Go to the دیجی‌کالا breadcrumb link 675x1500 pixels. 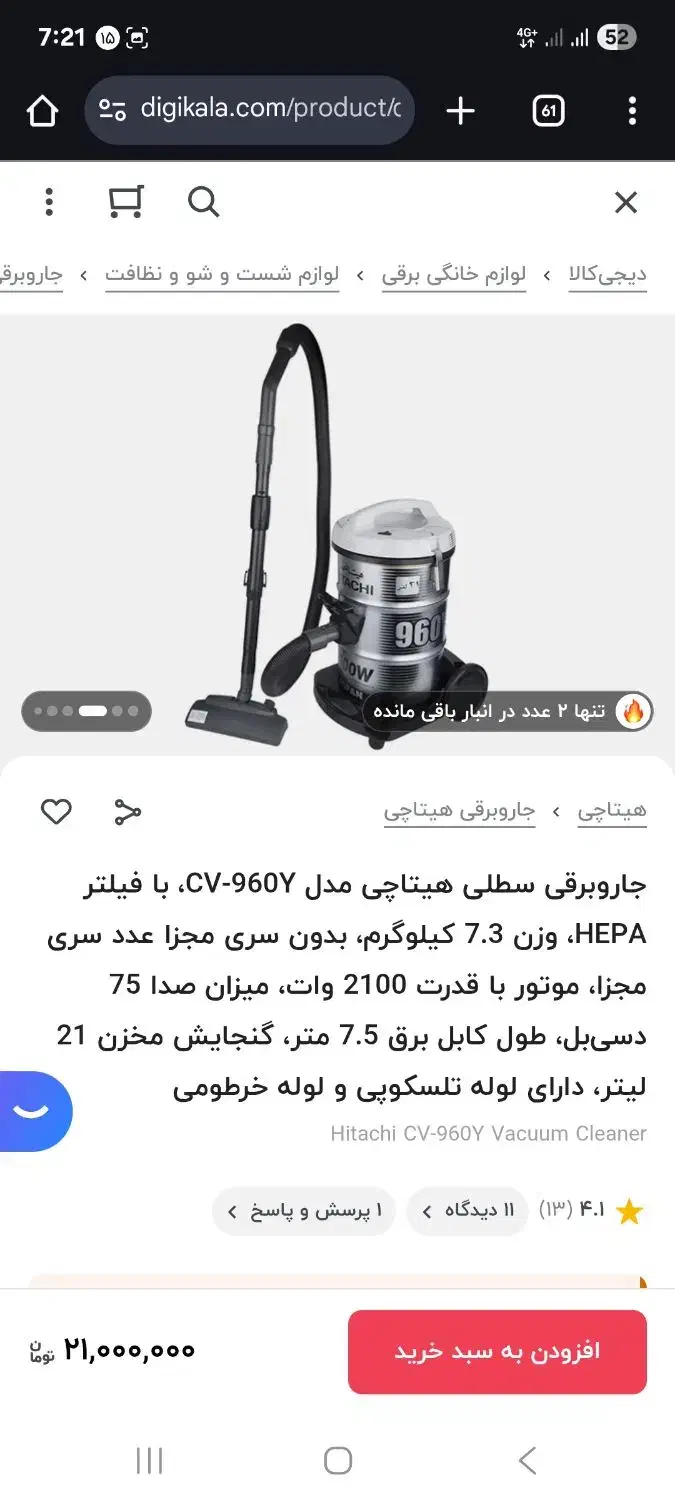pos(608,274)
